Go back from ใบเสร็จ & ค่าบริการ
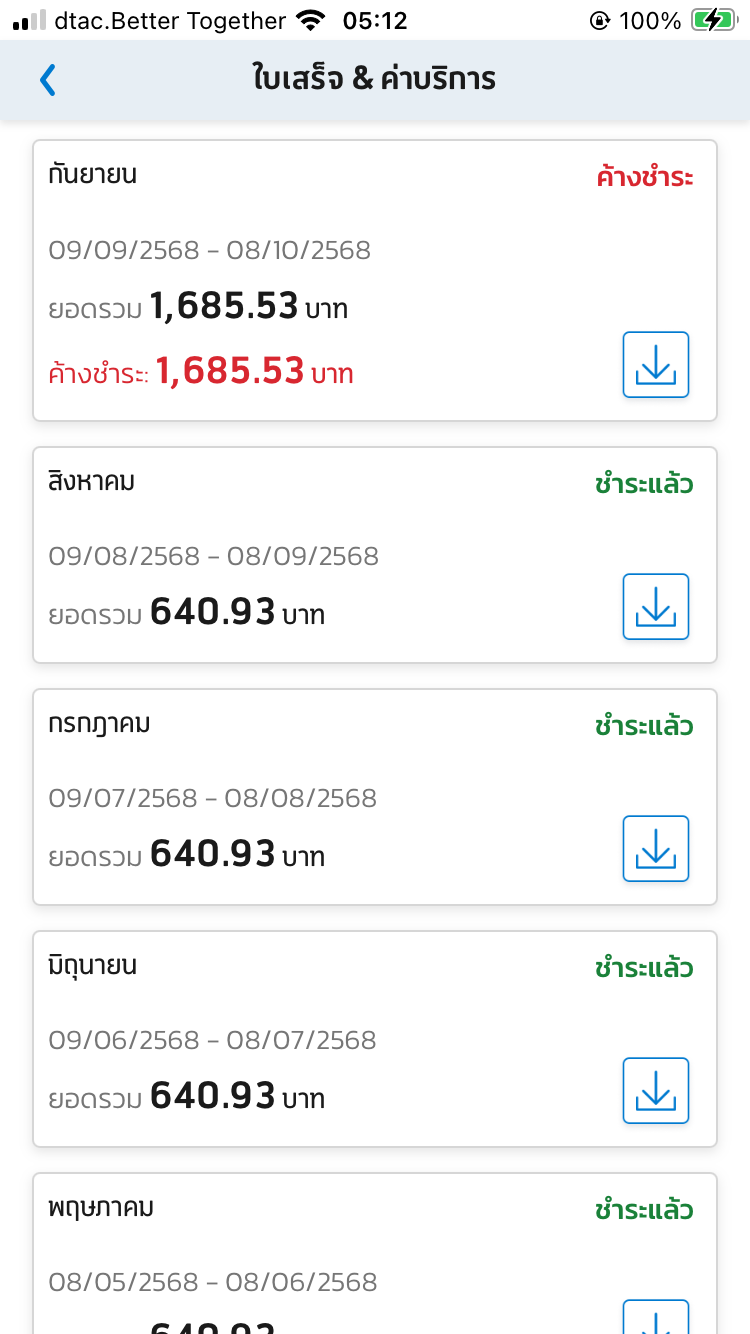 tap(47, 80)
